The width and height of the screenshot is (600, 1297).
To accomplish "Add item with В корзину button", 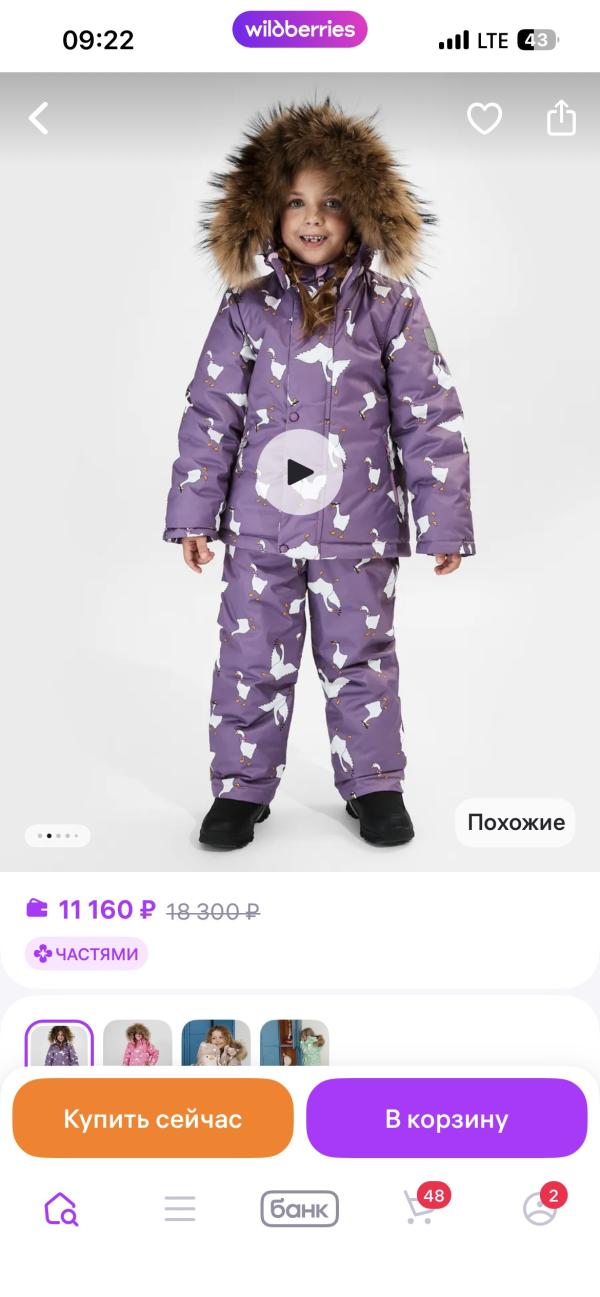I will point(446,1118).
